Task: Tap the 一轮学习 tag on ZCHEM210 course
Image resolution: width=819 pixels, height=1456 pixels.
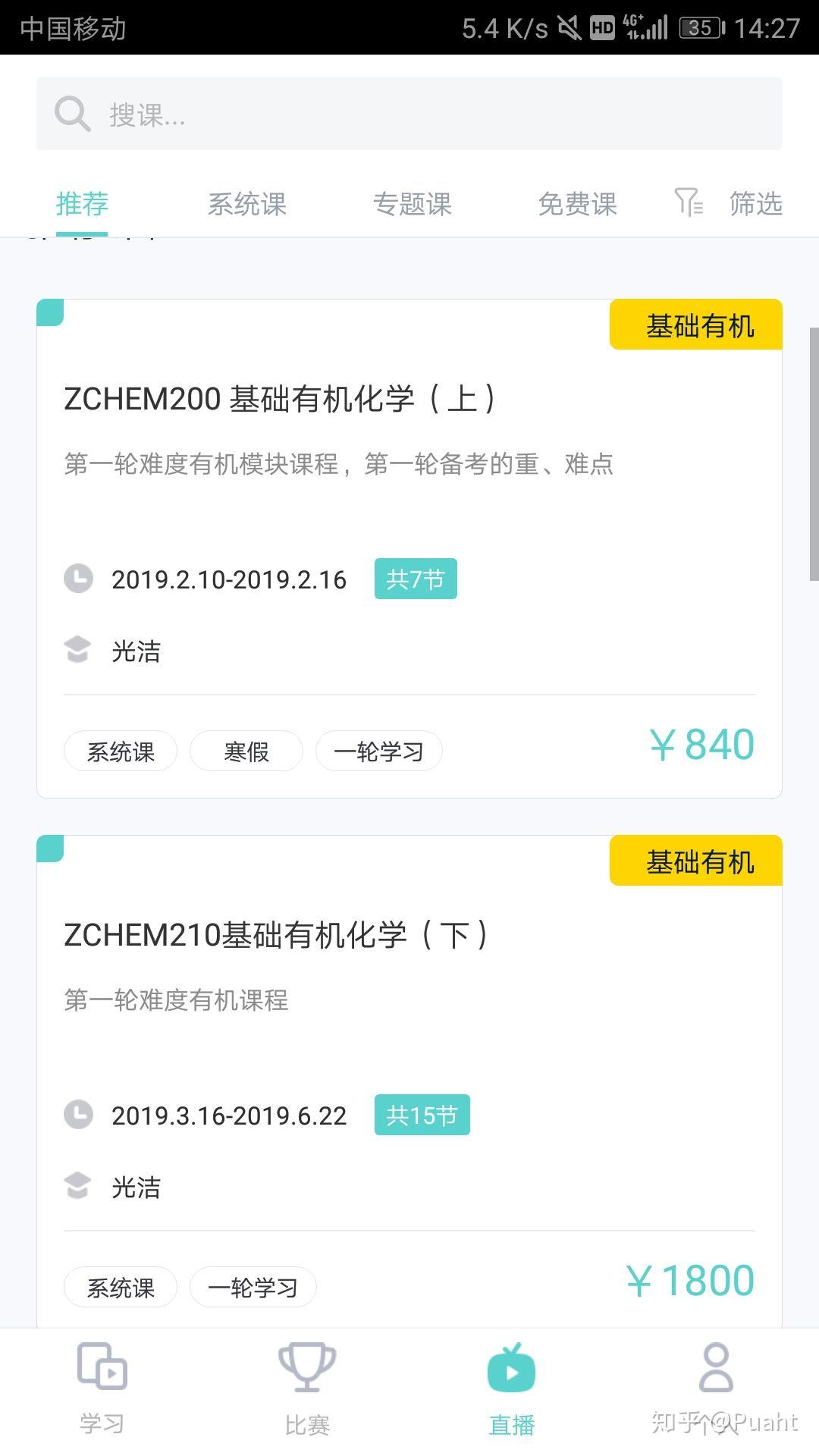Action: click(x=253, y=1286)
